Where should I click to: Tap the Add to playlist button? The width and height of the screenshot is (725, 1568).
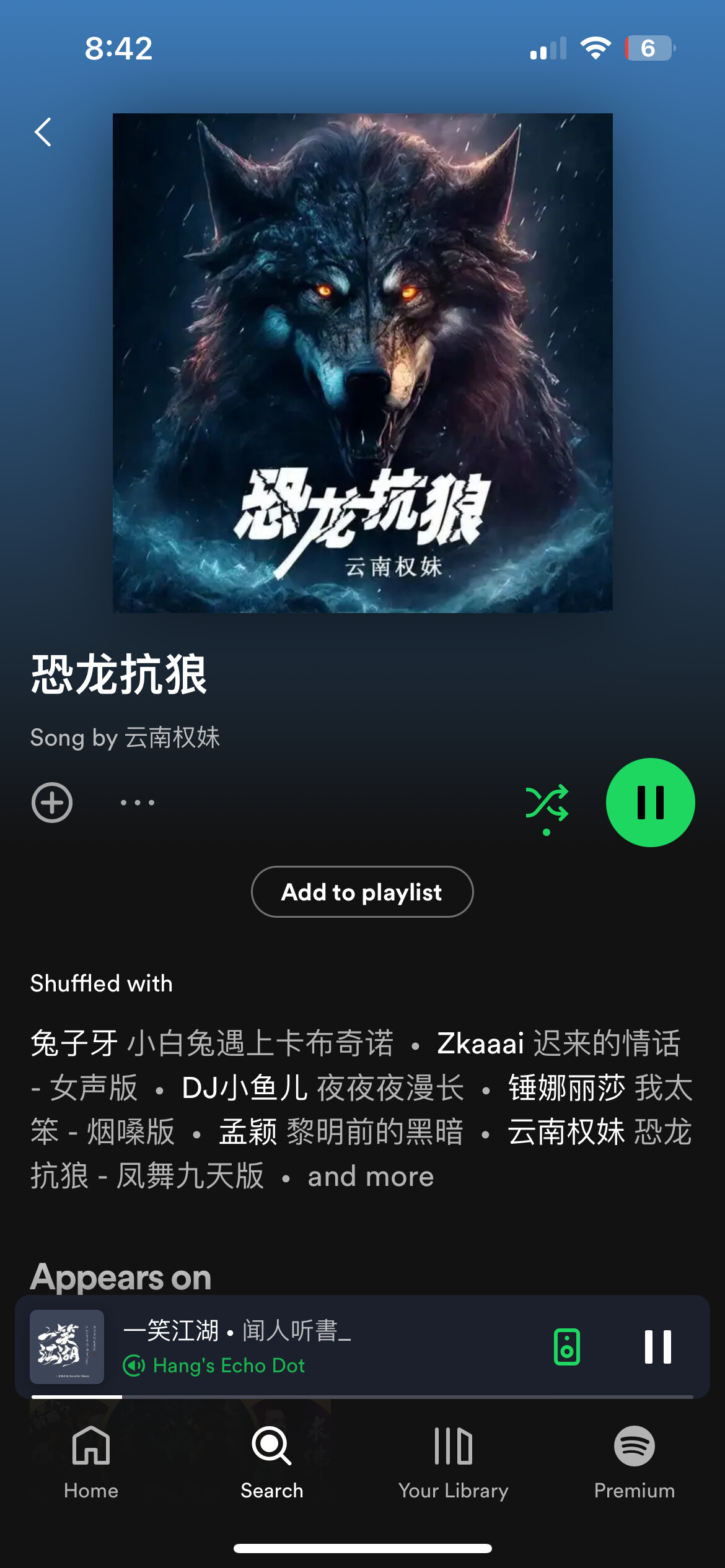click(x=362, y=892)
